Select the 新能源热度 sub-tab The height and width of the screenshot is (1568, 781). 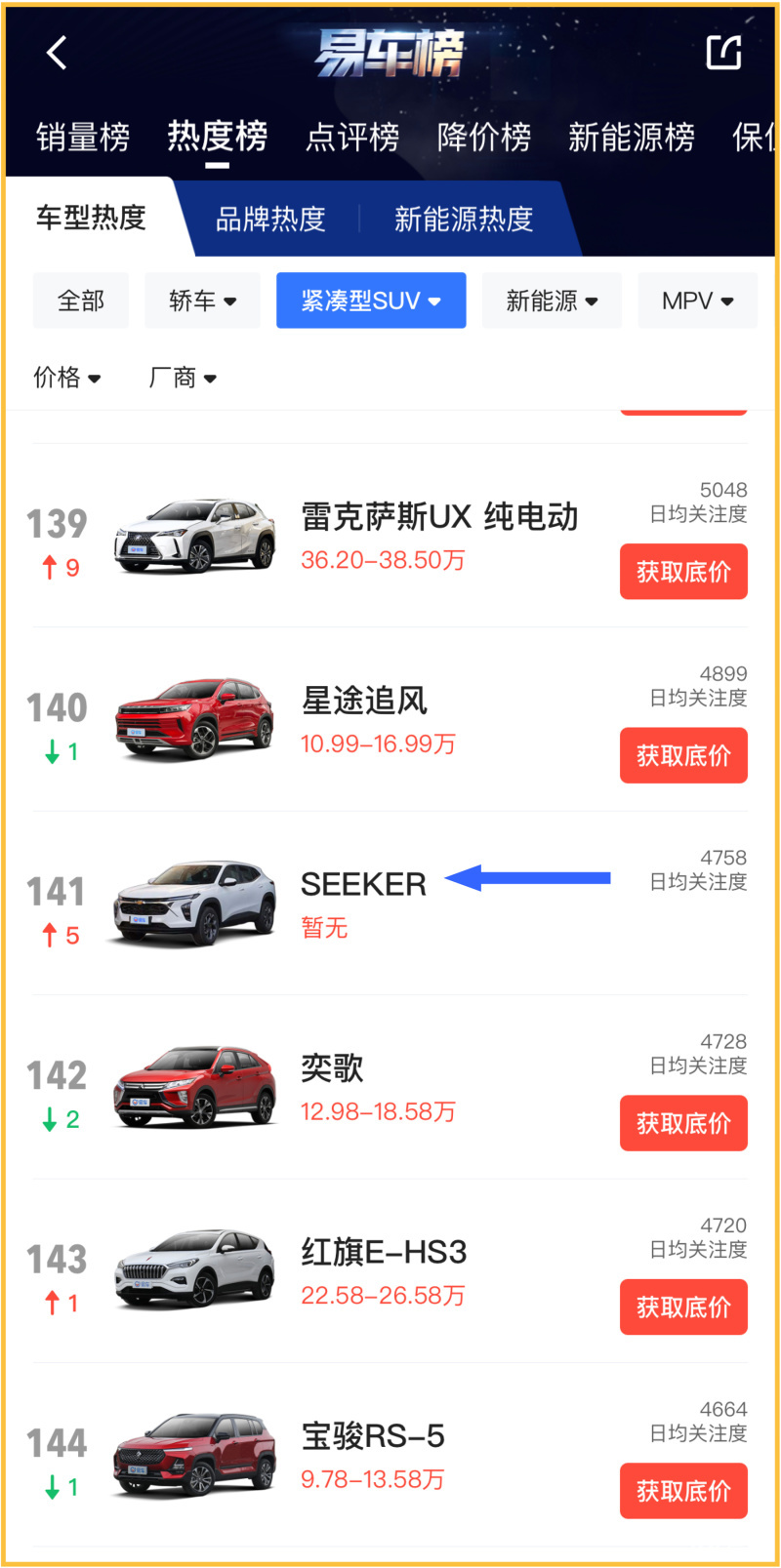(x=464, y=219)
